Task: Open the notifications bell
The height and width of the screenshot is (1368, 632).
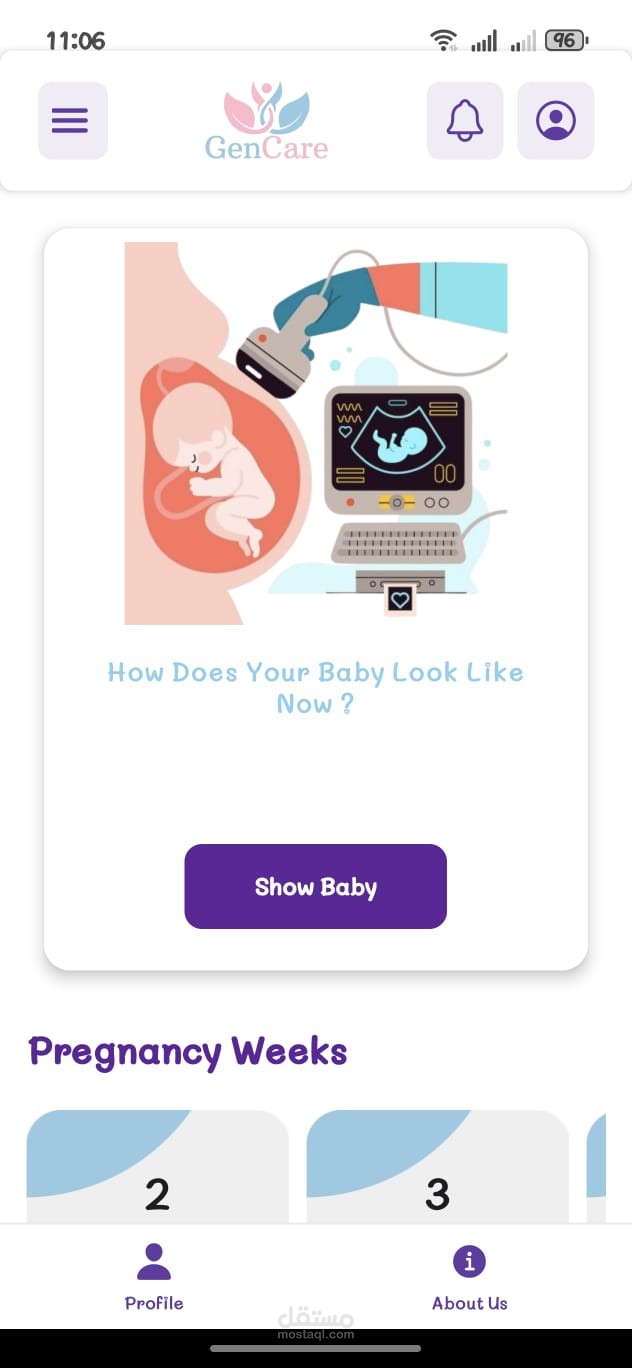Action: tap(464, 121)
